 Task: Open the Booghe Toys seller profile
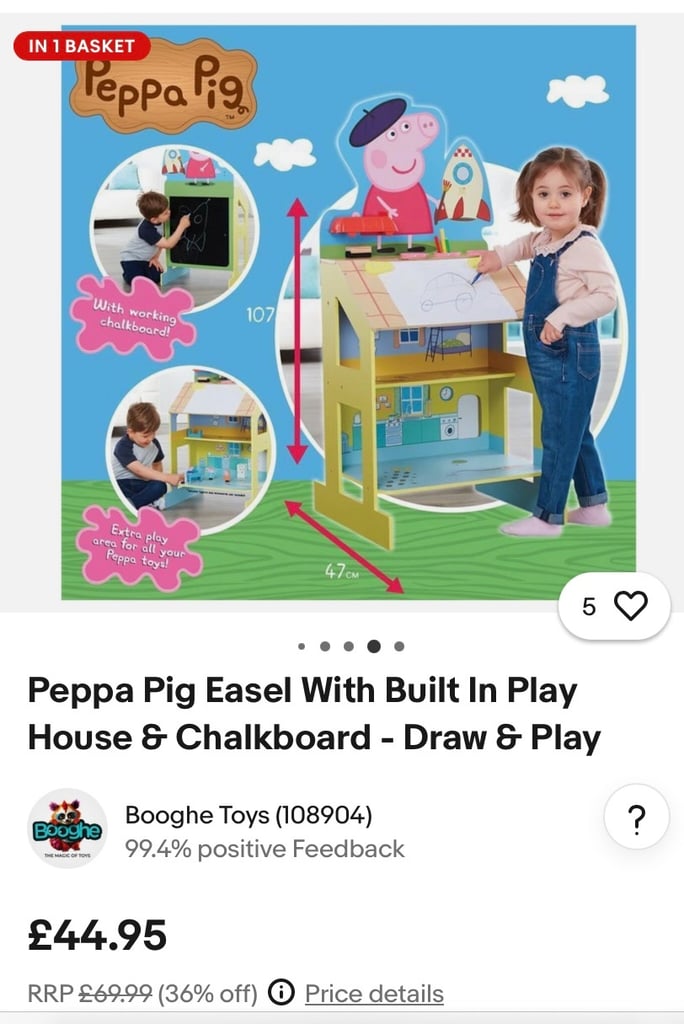point(248,815)
